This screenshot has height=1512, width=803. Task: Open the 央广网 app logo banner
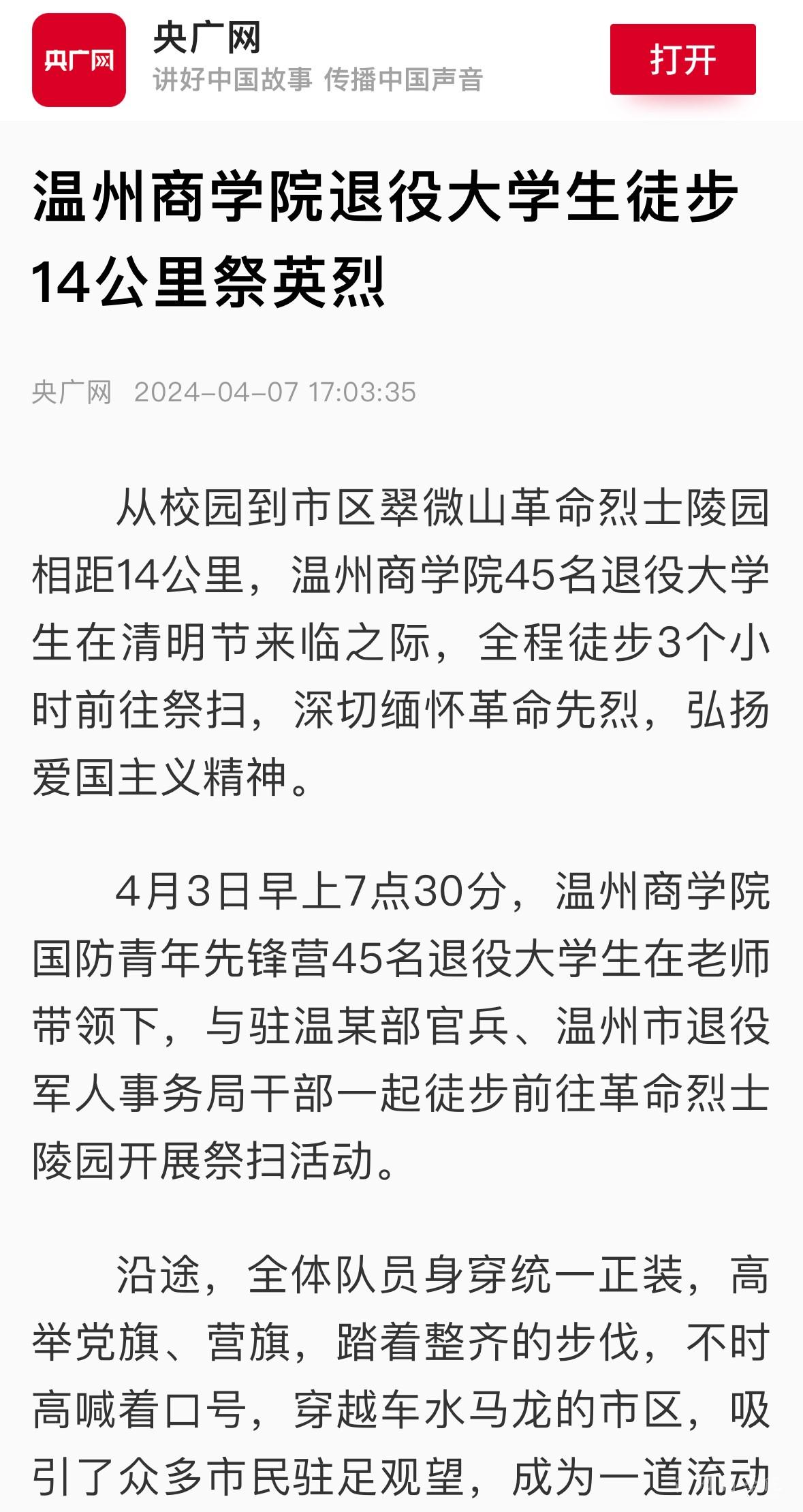pos(79,60)
